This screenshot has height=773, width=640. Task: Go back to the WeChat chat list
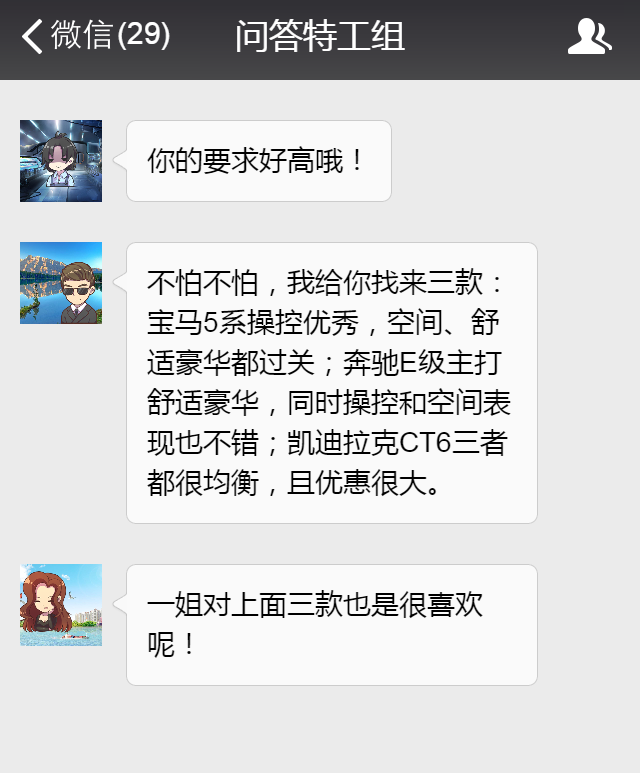pos(95,36)
